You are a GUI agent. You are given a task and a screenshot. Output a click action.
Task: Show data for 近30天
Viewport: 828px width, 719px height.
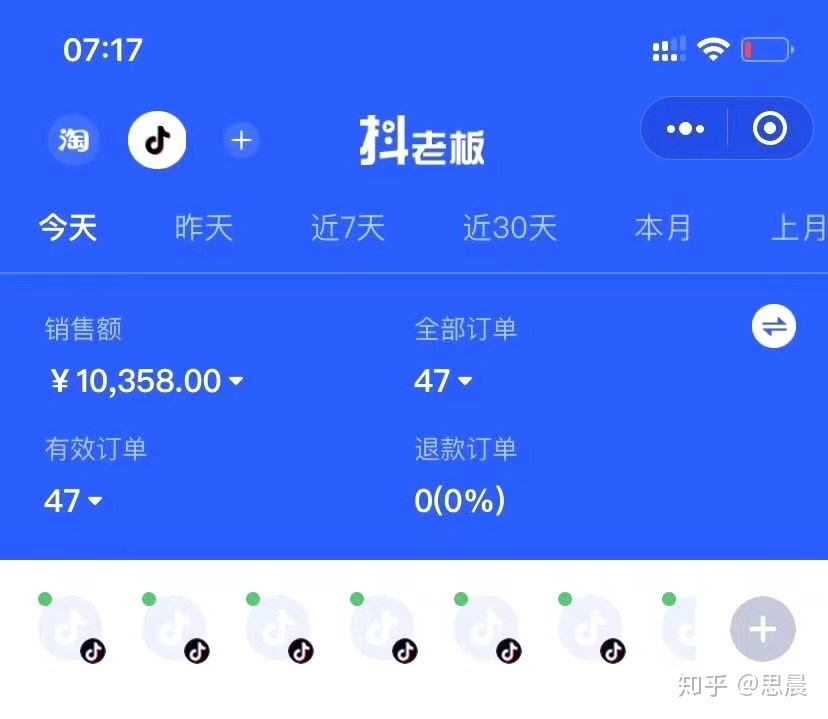[509, 228]
